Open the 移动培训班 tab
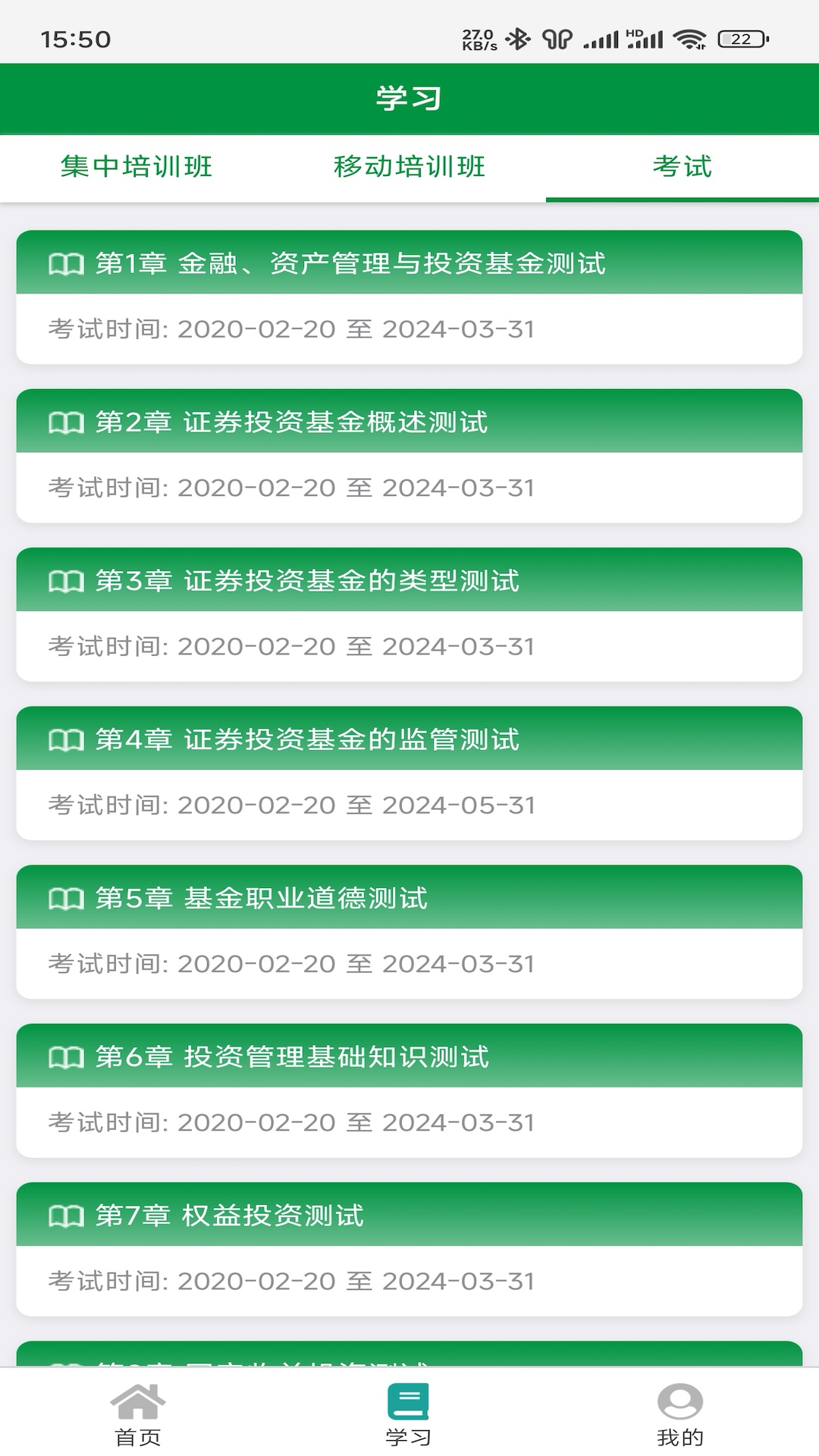Screen dimensions: 819x1456 409,168
